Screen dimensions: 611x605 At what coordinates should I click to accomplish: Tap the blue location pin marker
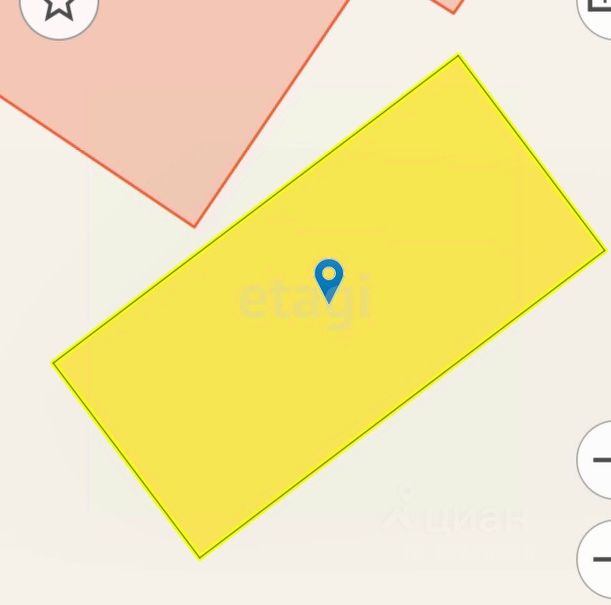(328, 277)
